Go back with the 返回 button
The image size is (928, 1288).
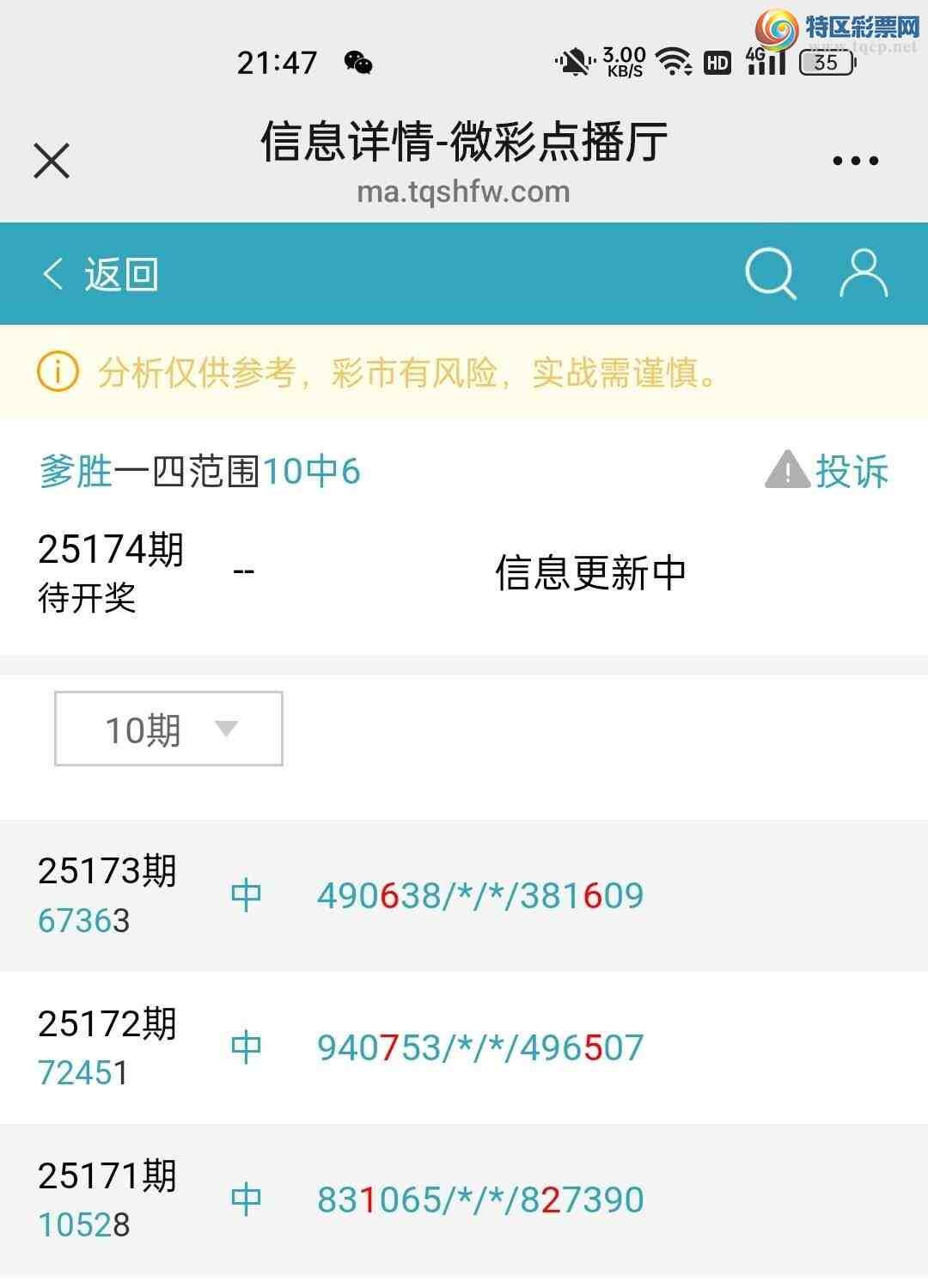pos(100,275)
